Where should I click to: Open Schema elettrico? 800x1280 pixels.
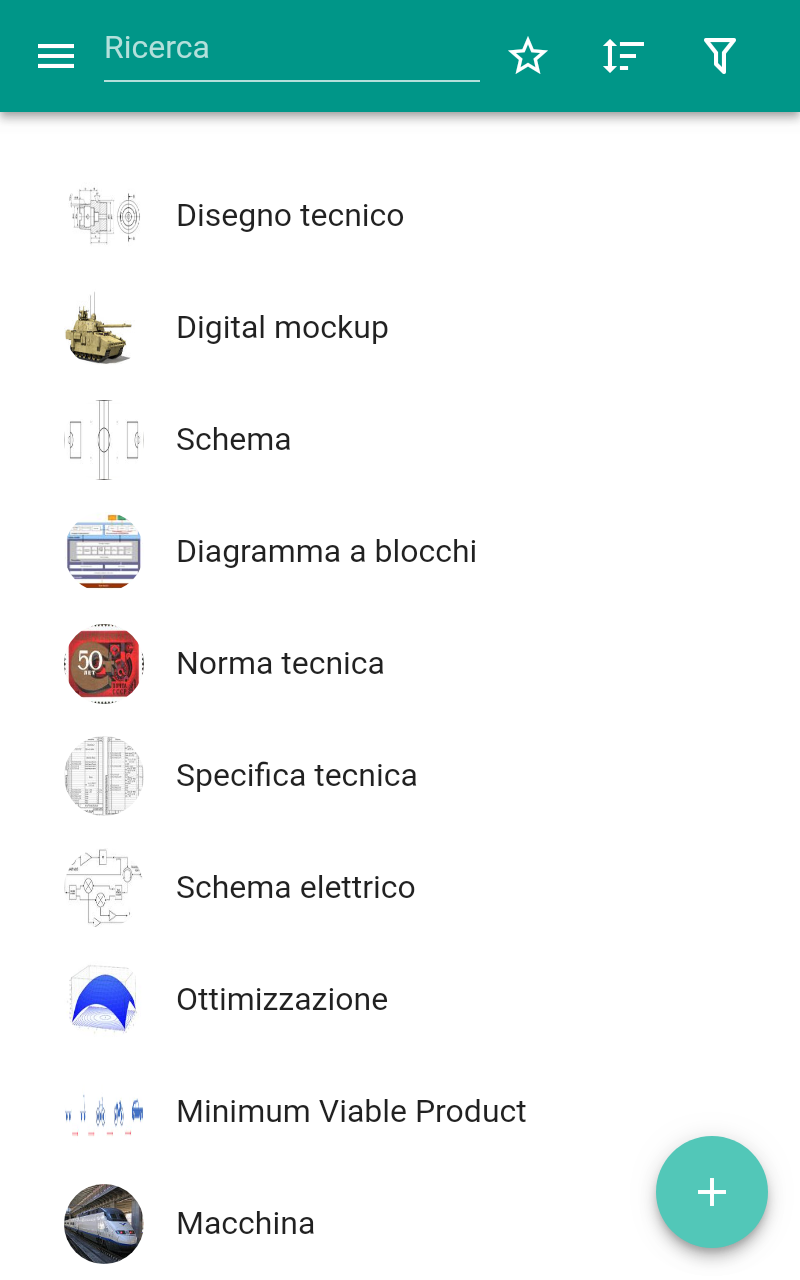coord(400,888)
